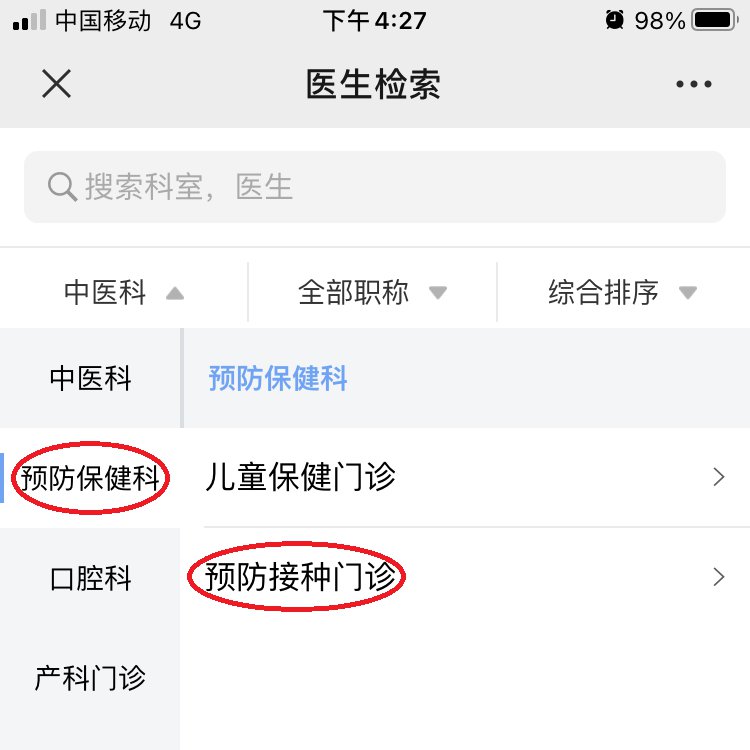Select 中医科 in the department sidebar
This screenshot has height=750, width=750.
(90, 378)
